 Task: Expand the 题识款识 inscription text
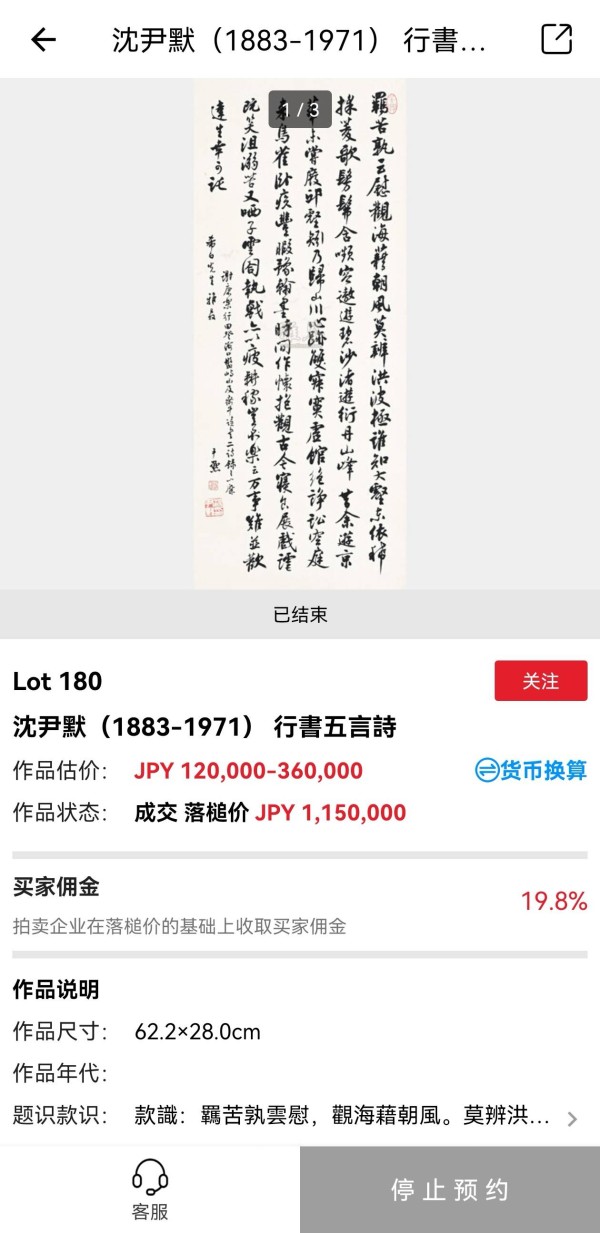(x=572, y=1118)
